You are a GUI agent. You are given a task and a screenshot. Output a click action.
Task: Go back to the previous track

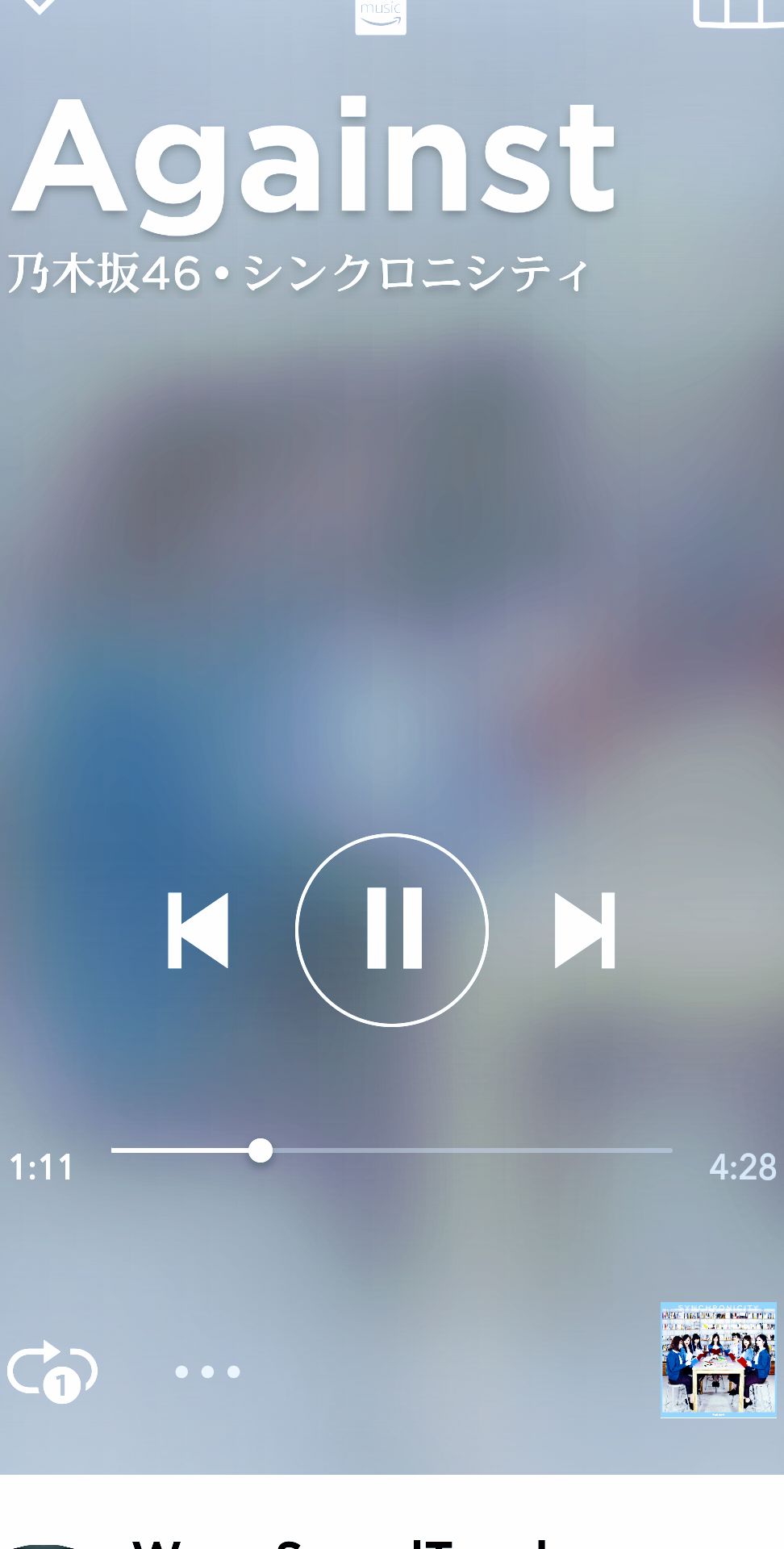pyautogui.click(x=198, y=930)
